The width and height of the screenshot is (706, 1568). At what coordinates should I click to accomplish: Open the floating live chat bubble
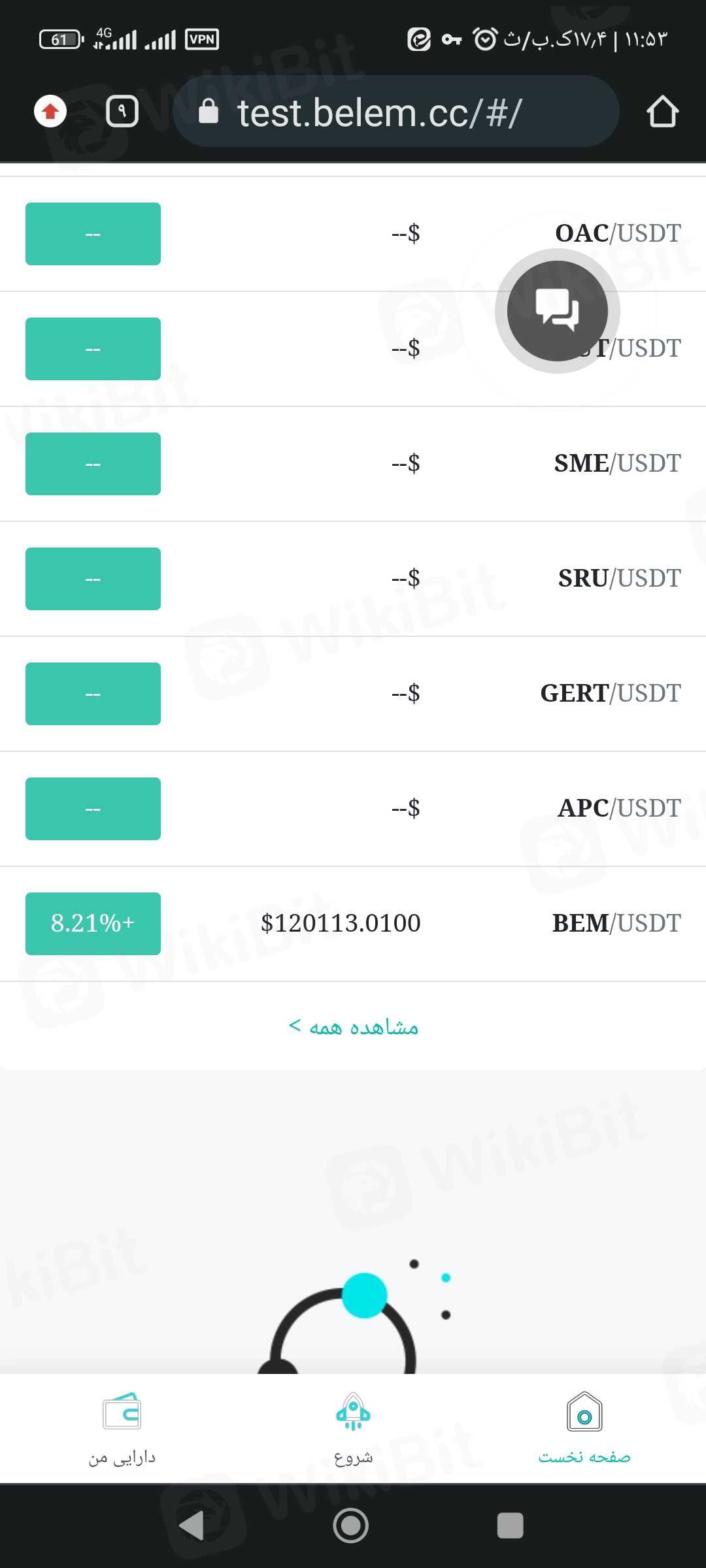557,311
